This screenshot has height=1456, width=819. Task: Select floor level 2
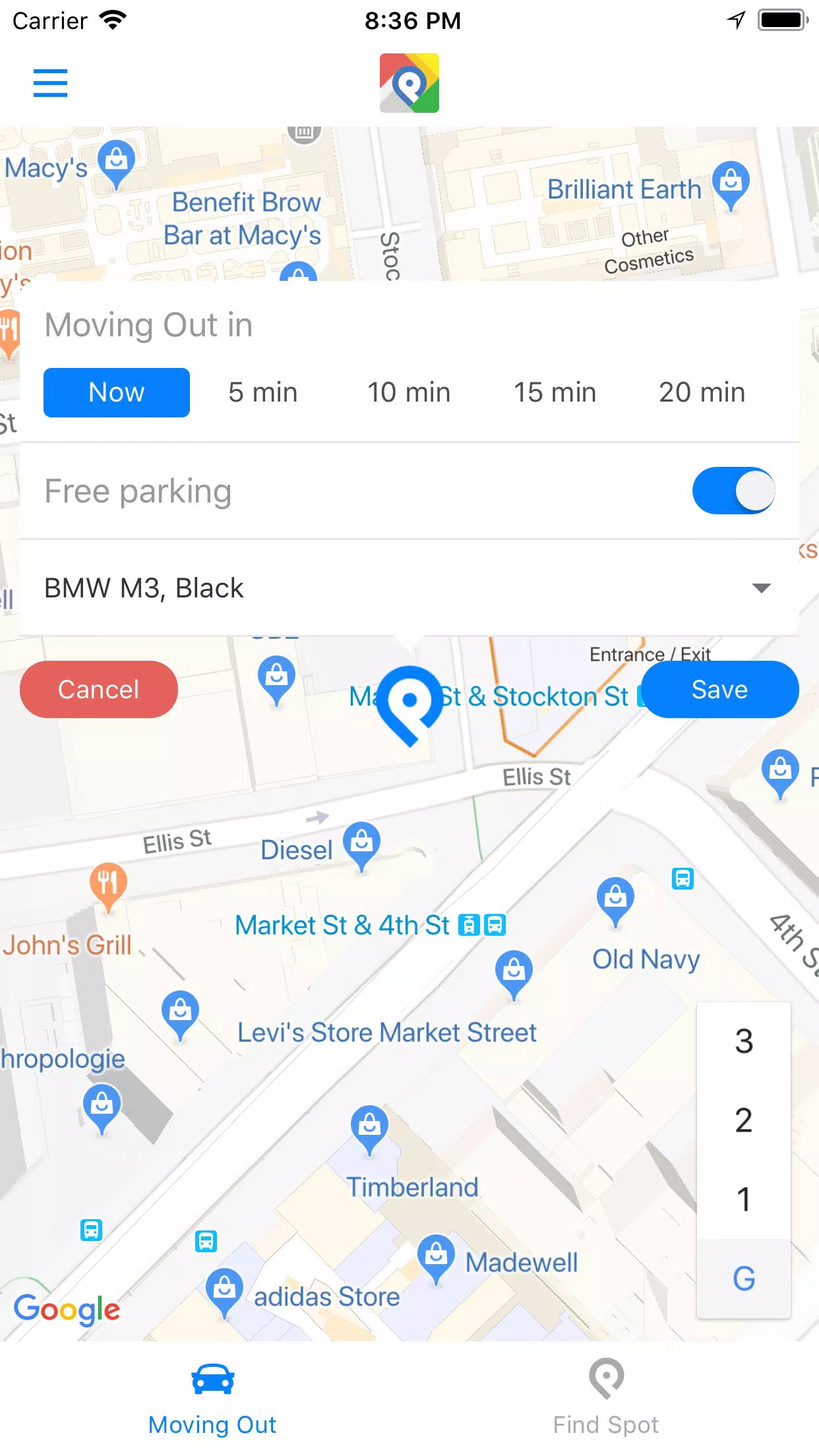pos(744,1120)
